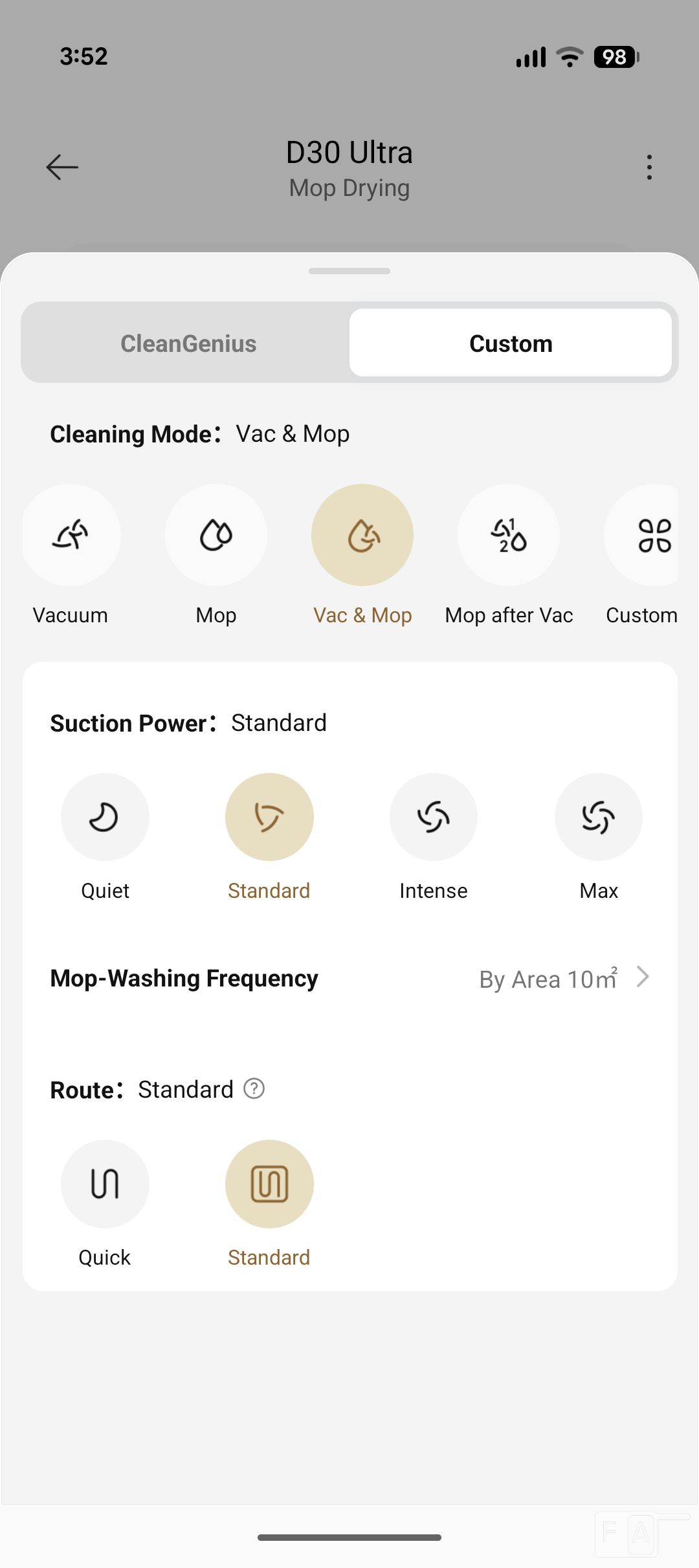This screenshot has height=1568, width=699.
Task: Set suction power to Intense
Action: click(434, 817)
